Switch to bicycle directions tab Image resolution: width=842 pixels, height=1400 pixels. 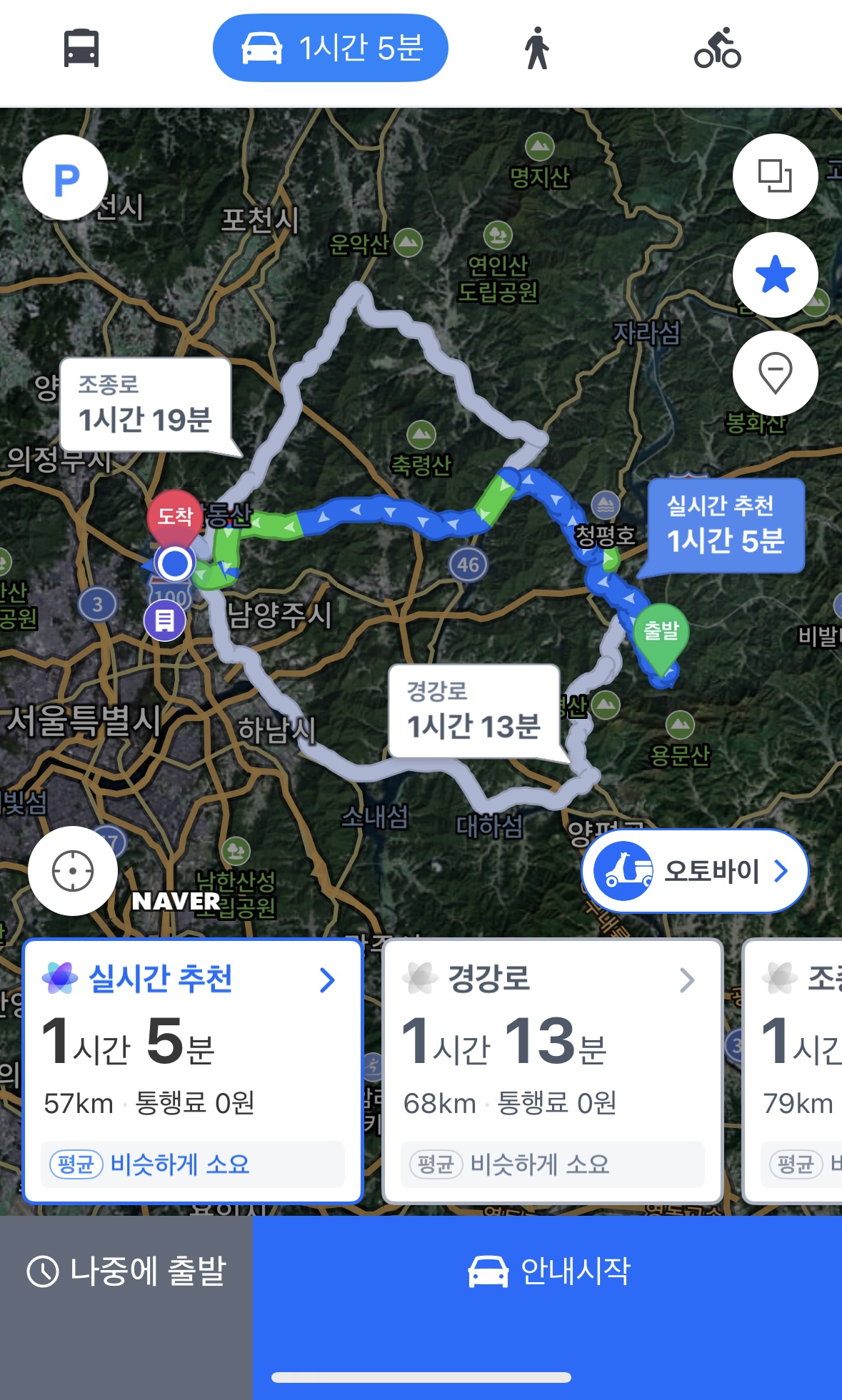(x=717, y=49)
